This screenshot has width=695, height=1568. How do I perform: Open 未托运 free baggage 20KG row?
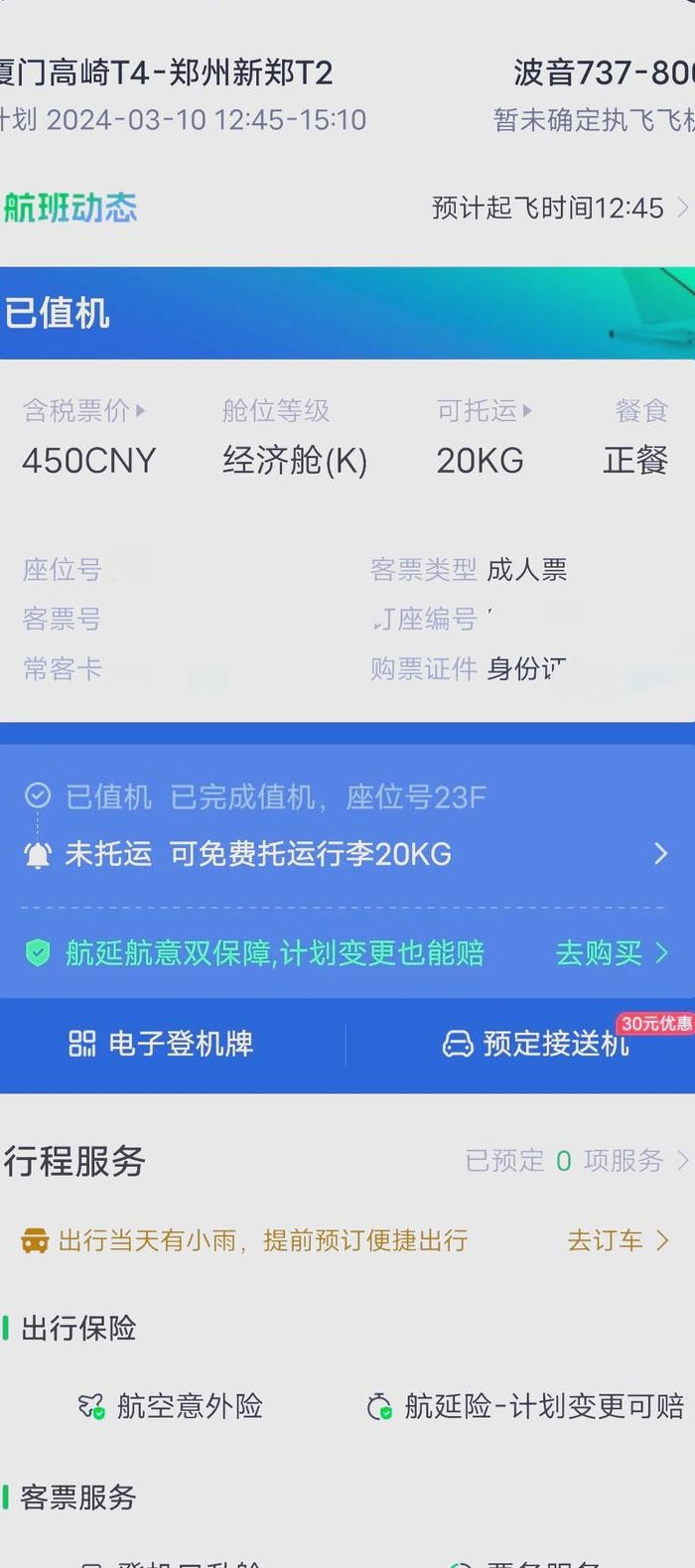click(346, 854)
